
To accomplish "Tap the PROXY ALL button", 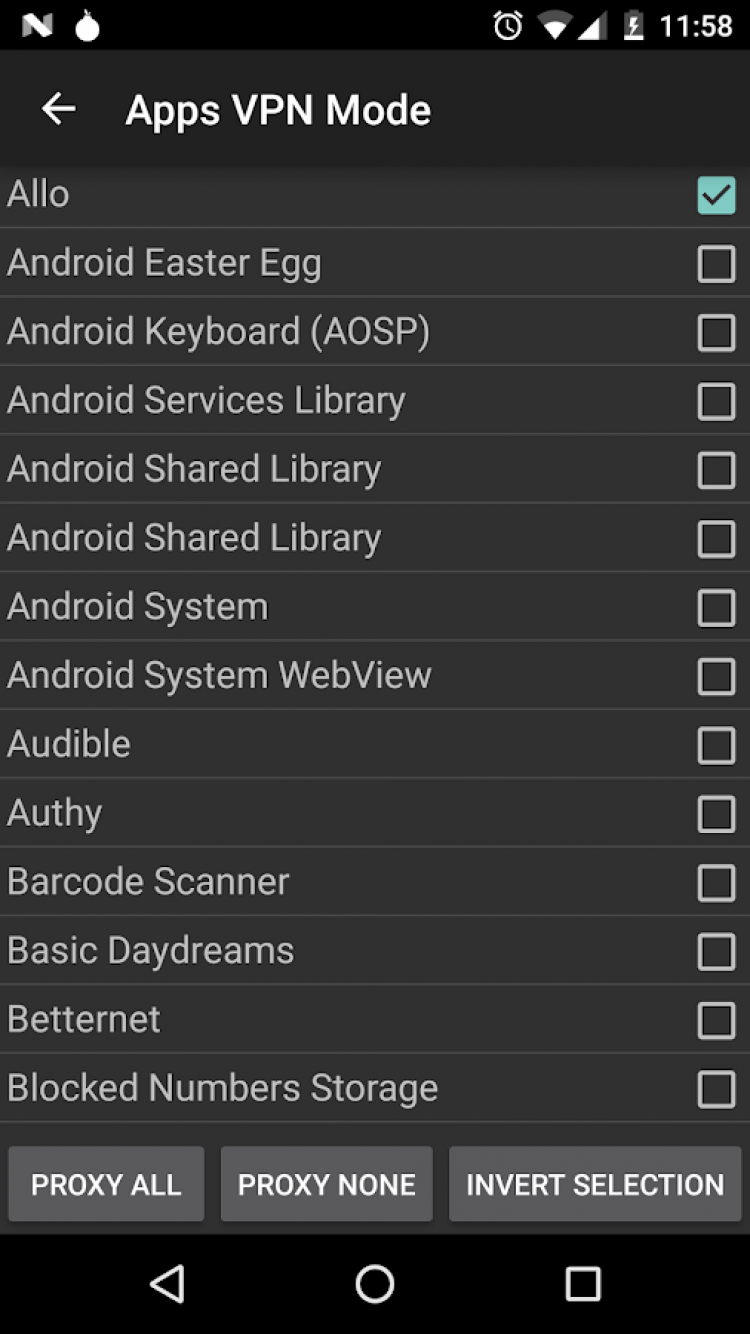I will [x=106, y=1185].
